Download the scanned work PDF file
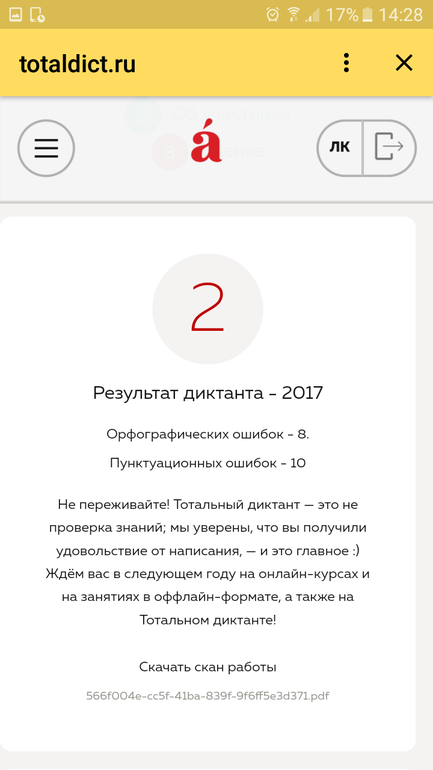This screenshot has width=433, height=770. coord(208,696)
